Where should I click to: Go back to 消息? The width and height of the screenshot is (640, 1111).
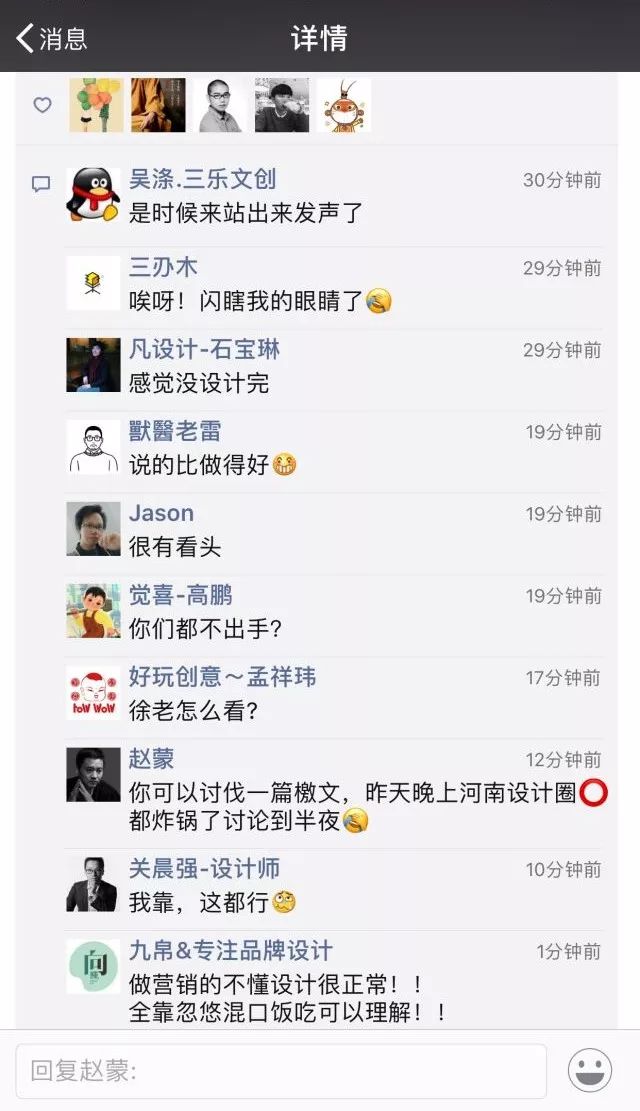(x=52, y=38)
